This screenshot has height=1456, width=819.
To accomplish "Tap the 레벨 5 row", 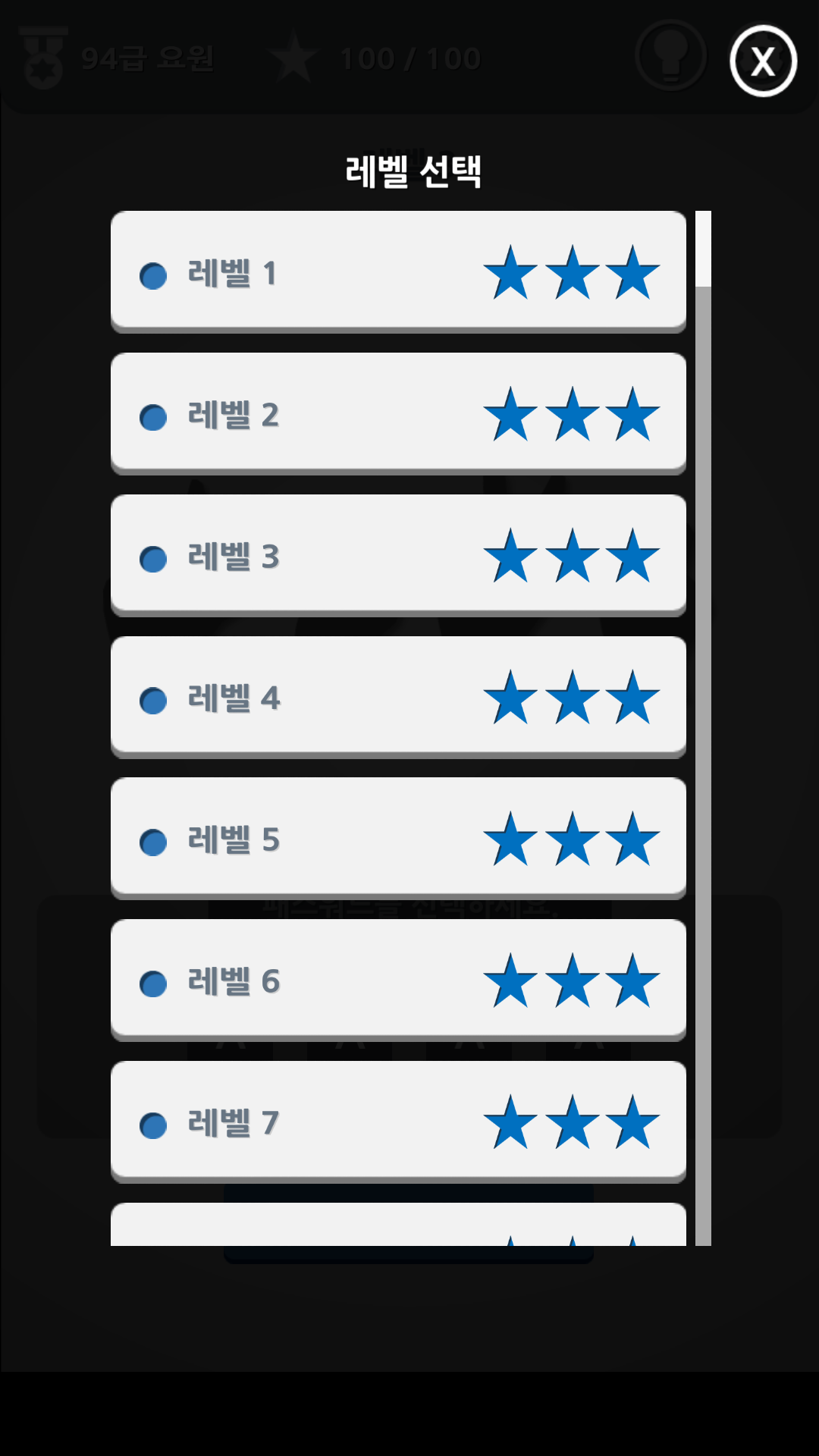I will click(x=398, y=838).
